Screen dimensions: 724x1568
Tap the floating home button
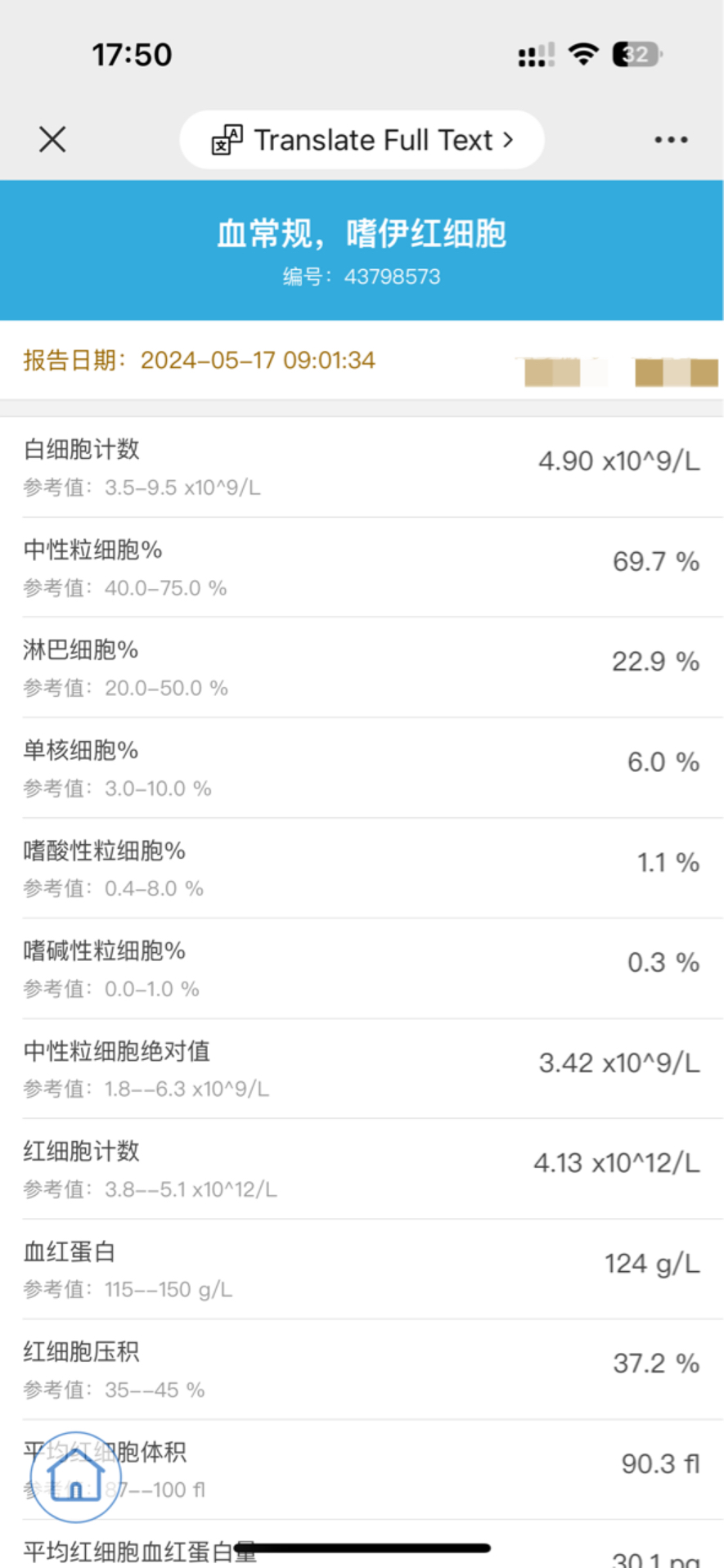click(x=75, y=1476)
